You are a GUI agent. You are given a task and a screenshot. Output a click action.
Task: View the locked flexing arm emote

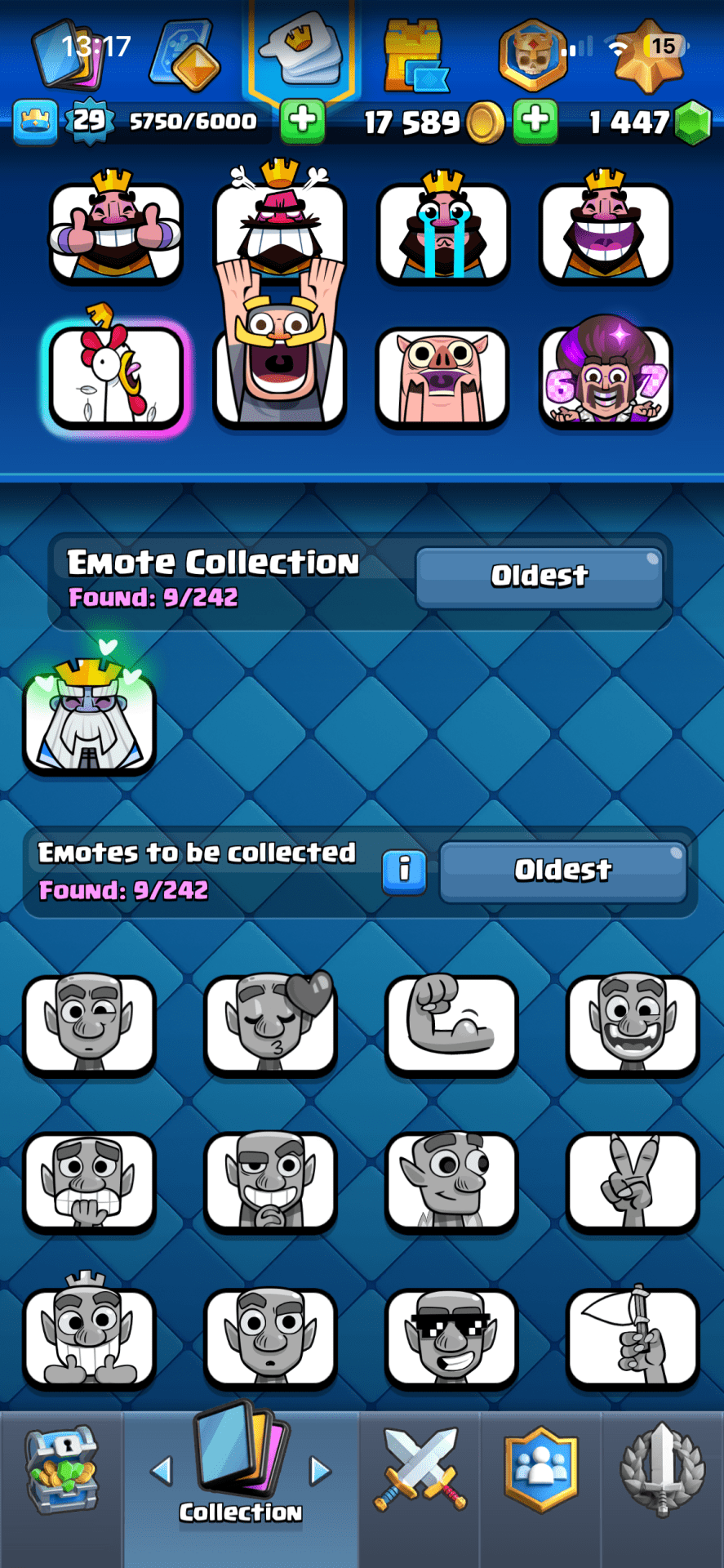coord(451,1024)
